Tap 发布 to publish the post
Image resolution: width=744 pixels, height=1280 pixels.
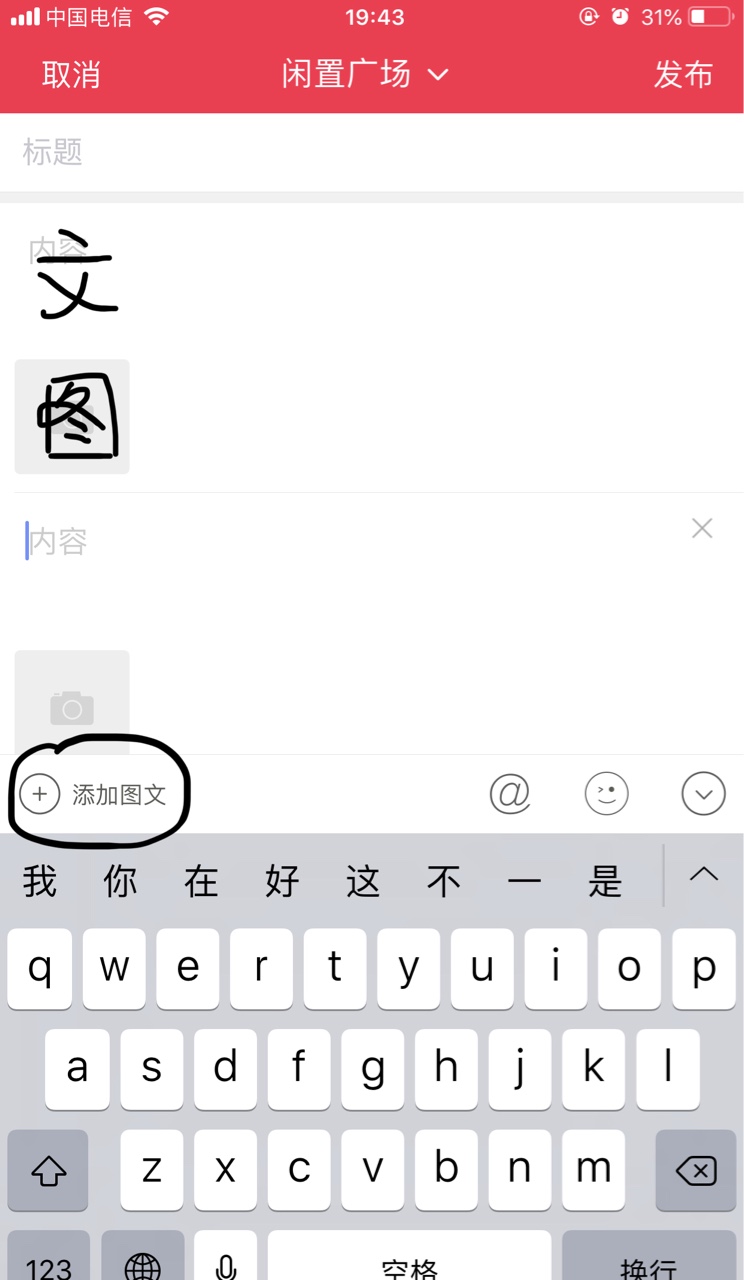(683, 75)
